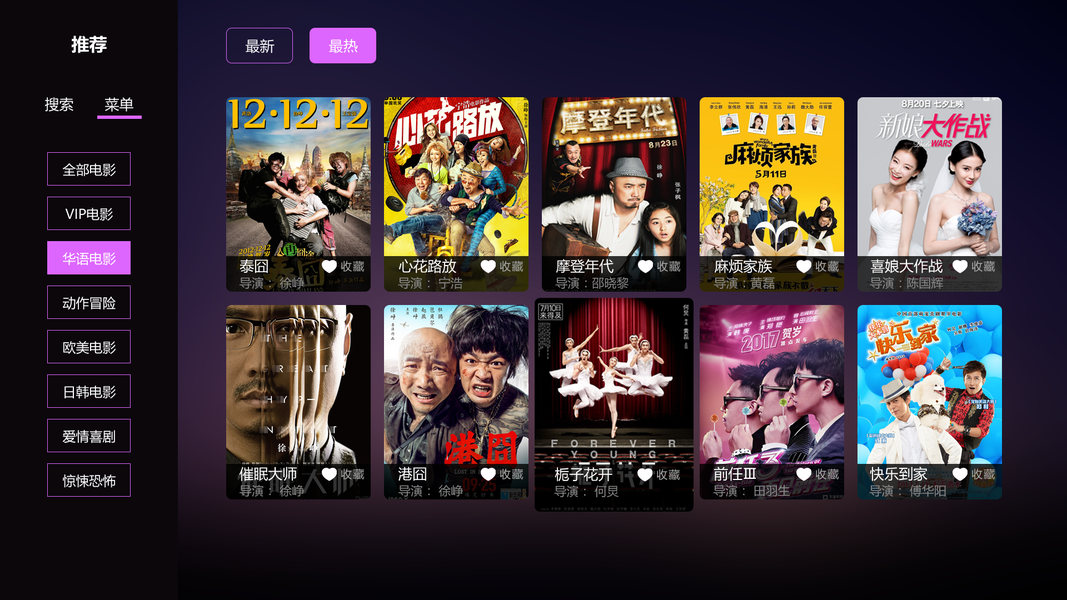Image resolution: width=1067 pixels, height=600 pixels.
Task: Show the 惊悚恐怖 category
Action: pos(89,480)
